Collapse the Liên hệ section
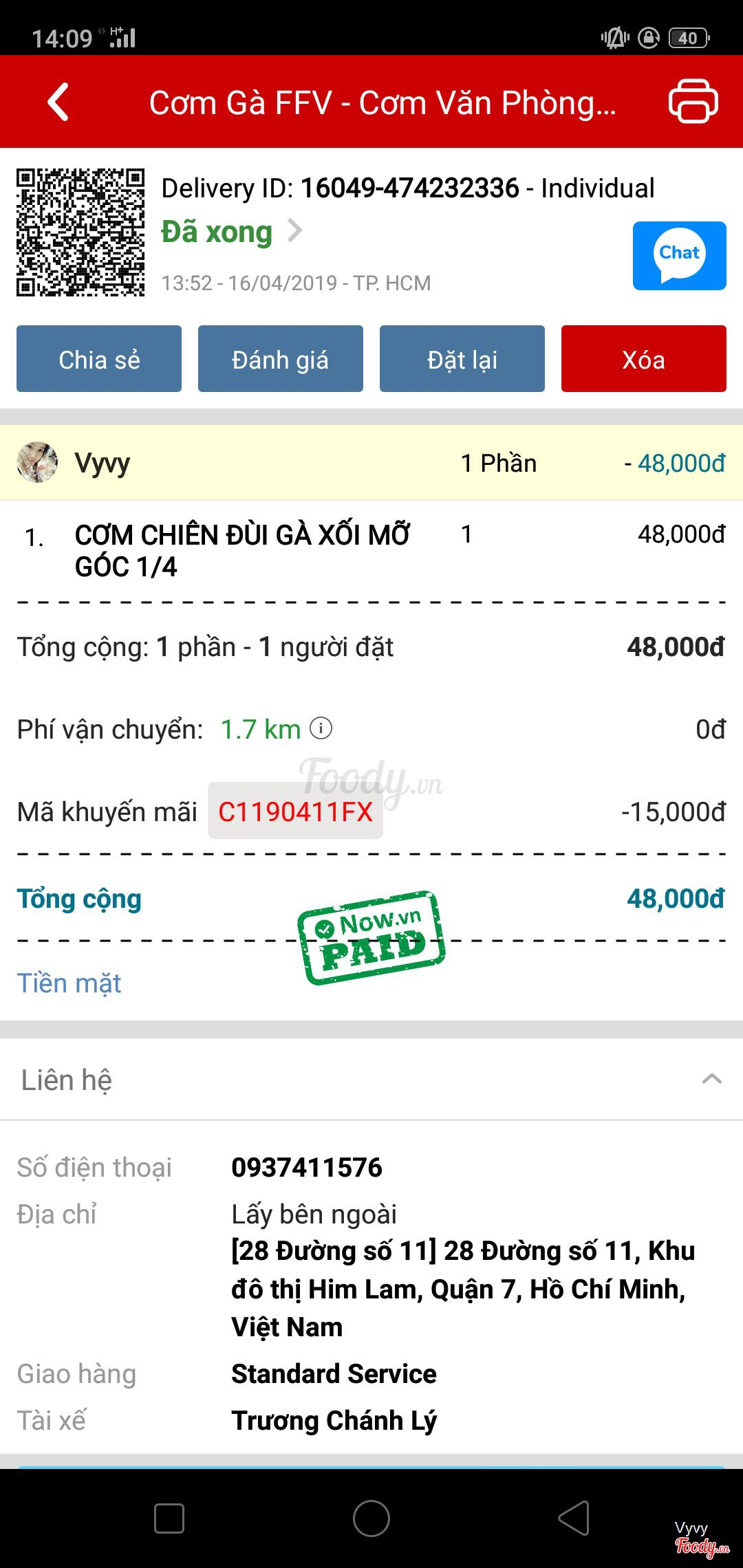743x1568 pixels. (x=711, y=1078)
